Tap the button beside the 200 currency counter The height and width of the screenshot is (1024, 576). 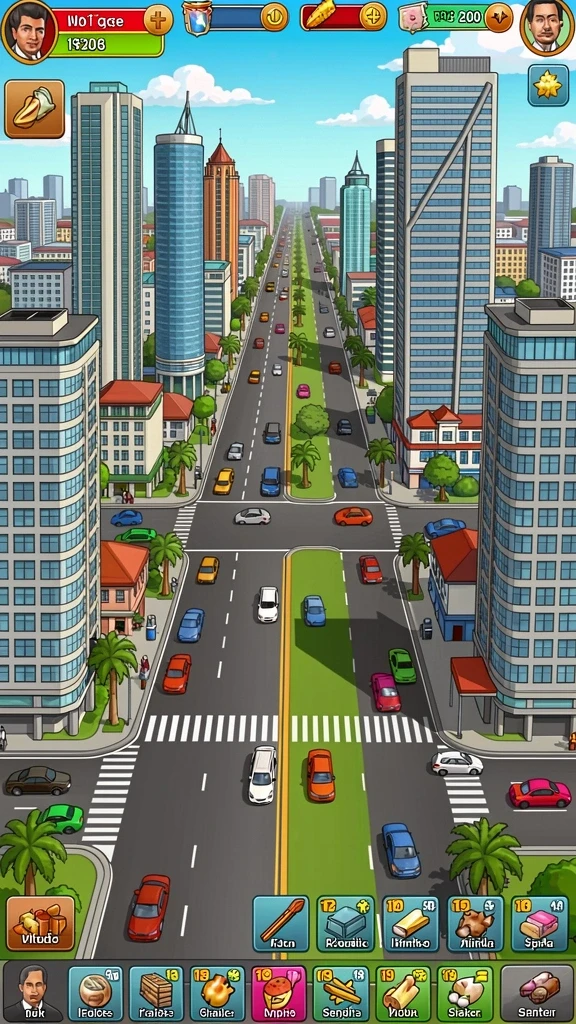click(498, 17)
